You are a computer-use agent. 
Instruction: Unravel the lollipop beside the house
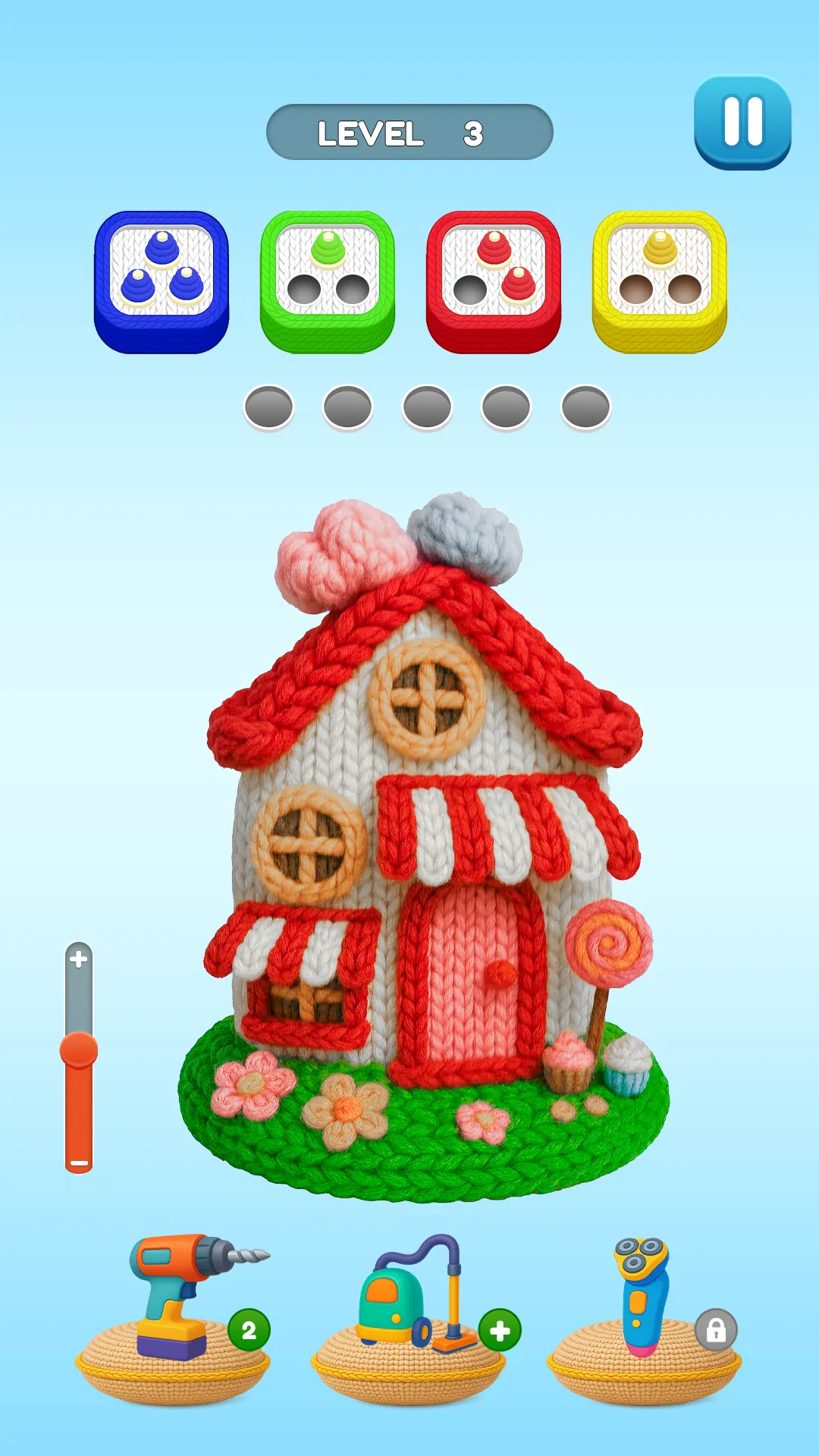[609, 944]
